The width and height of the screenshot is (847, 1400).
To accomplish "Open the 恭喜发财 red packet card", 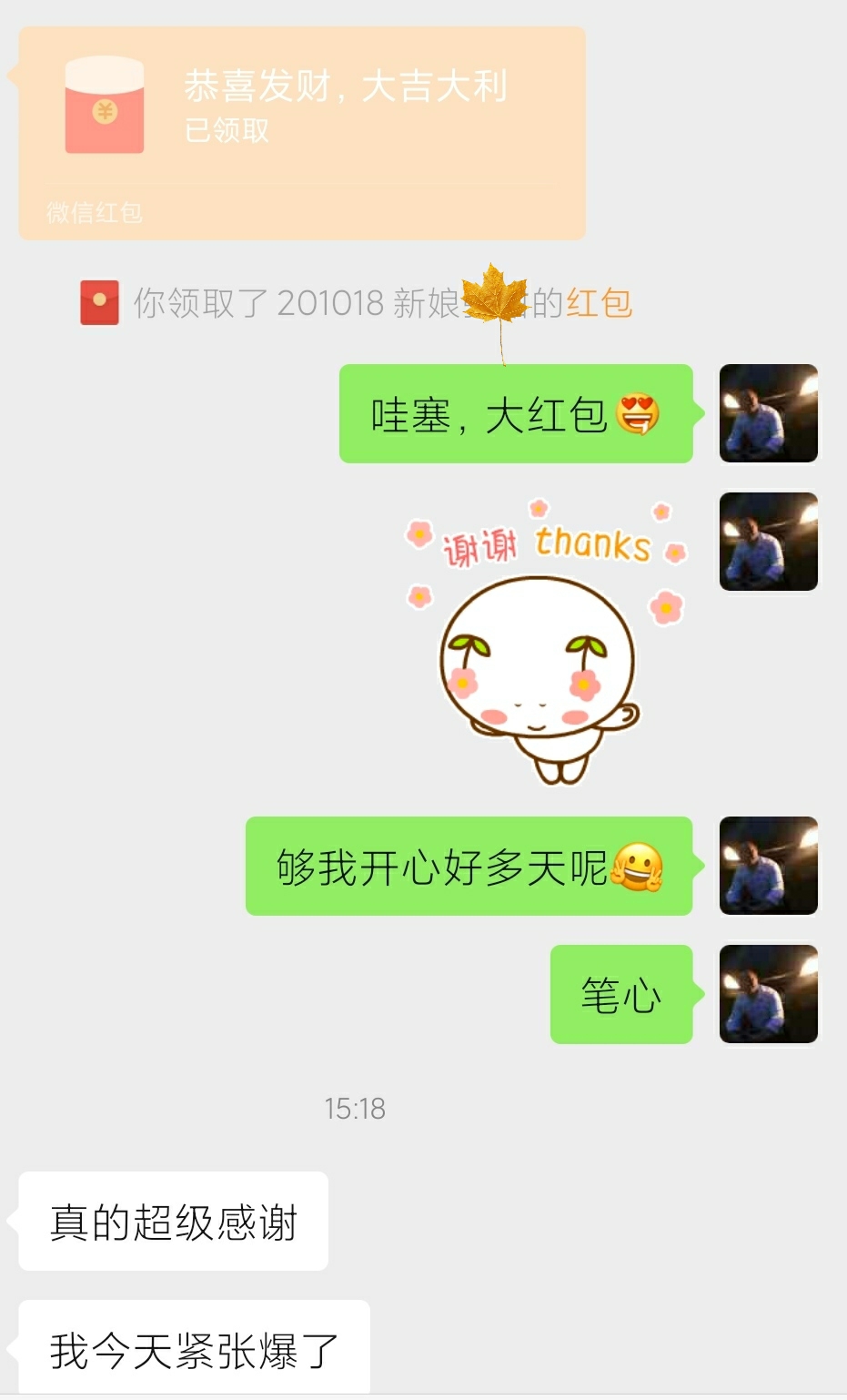I will (302, 133).
